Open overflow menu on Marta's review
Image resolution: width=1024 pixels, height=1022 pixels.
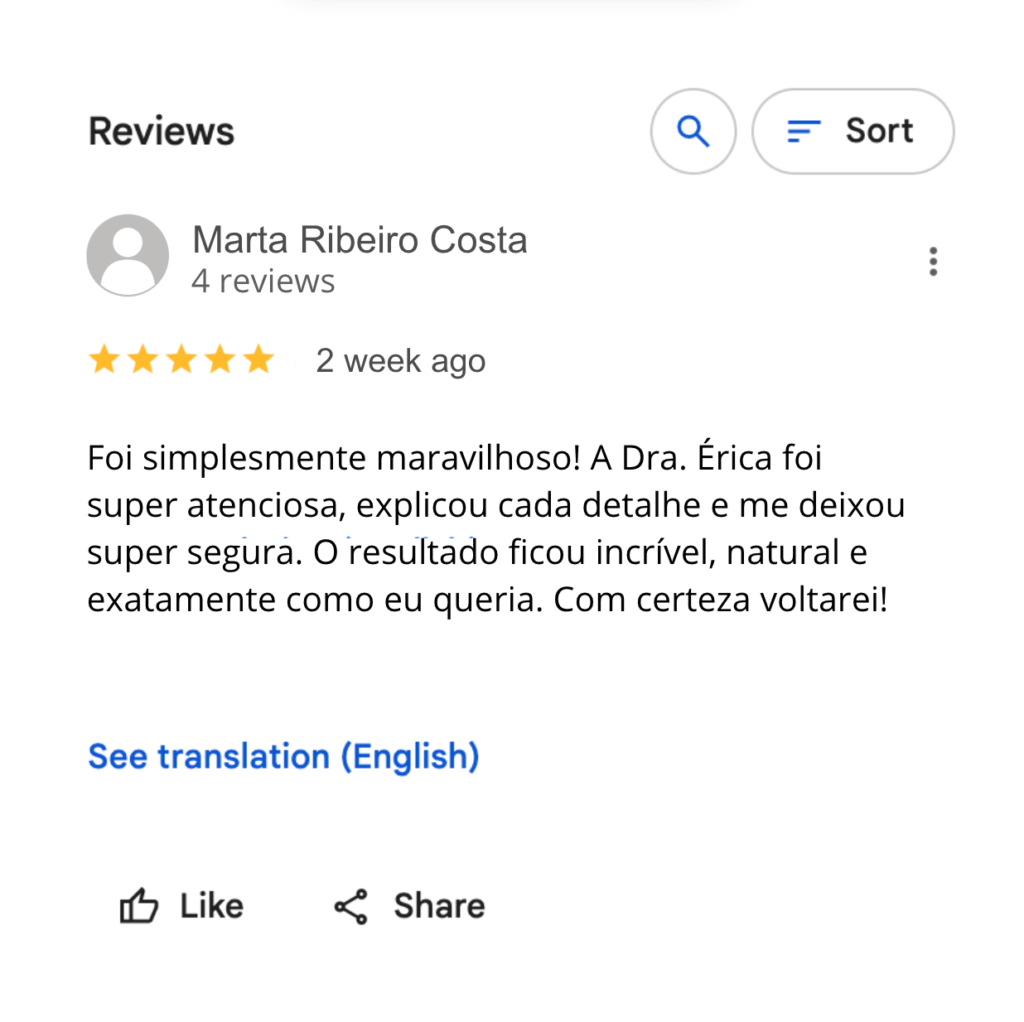pos(932,261)
